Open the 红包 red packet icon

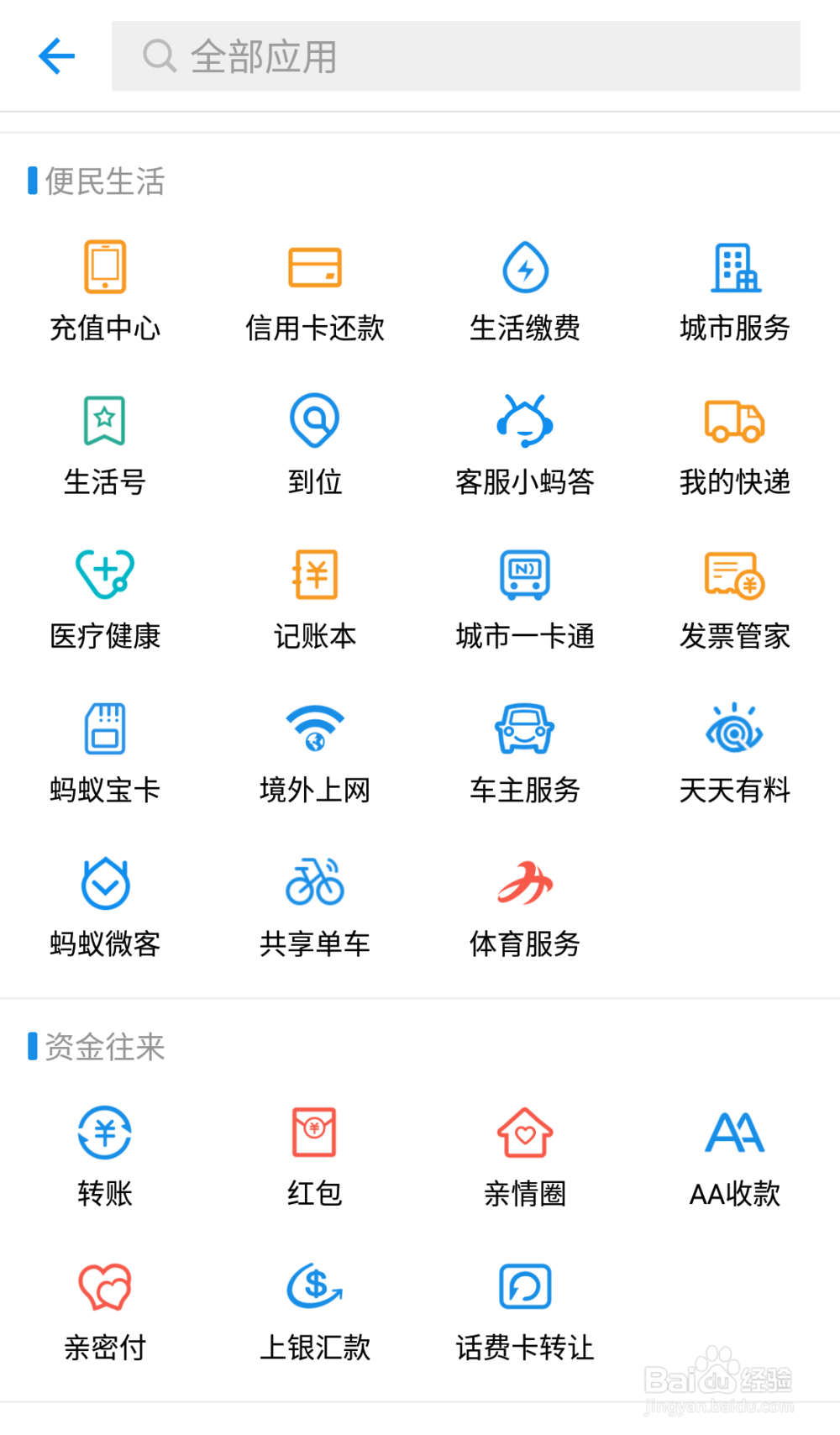[315, 1154]
